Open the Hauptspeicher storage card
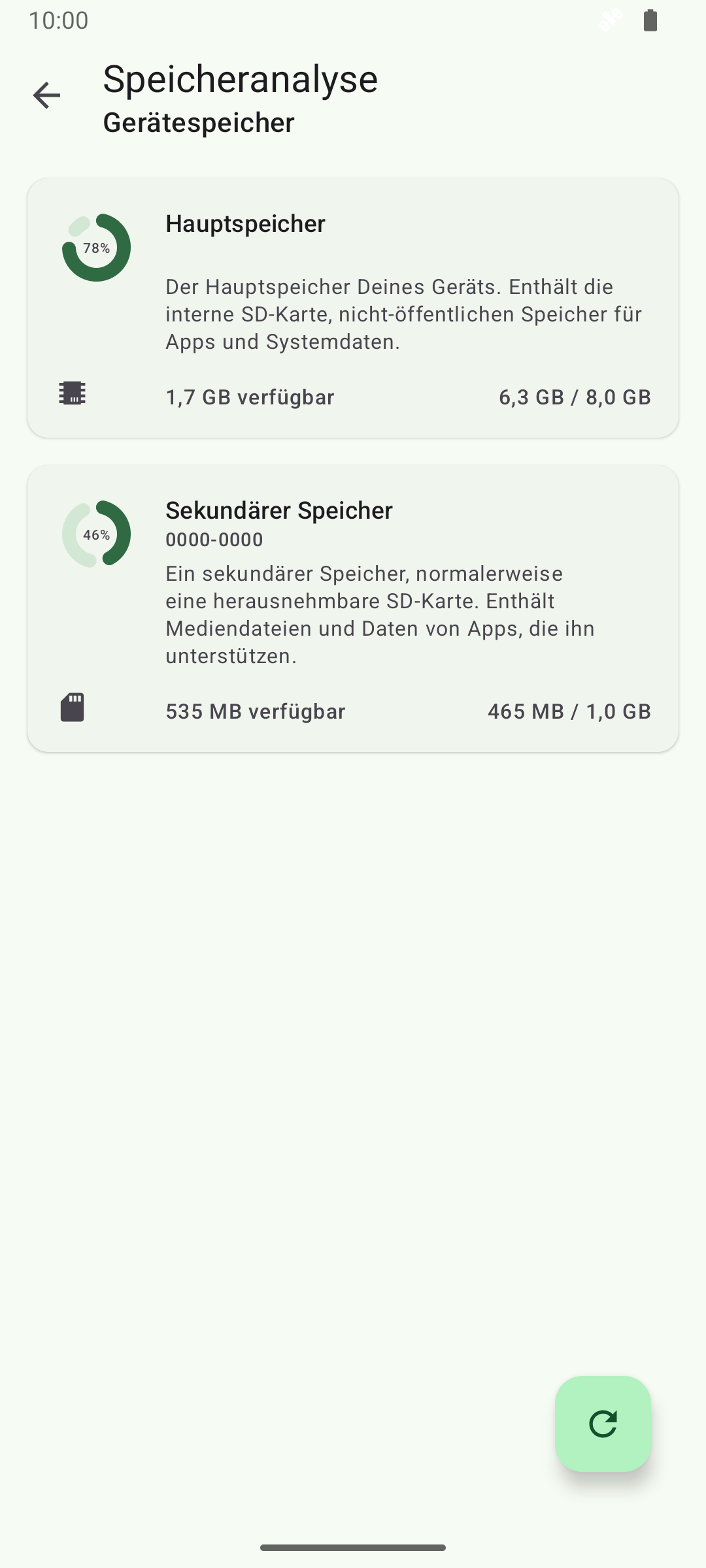The image size is (706, 1568). click(x=353, y=308)
